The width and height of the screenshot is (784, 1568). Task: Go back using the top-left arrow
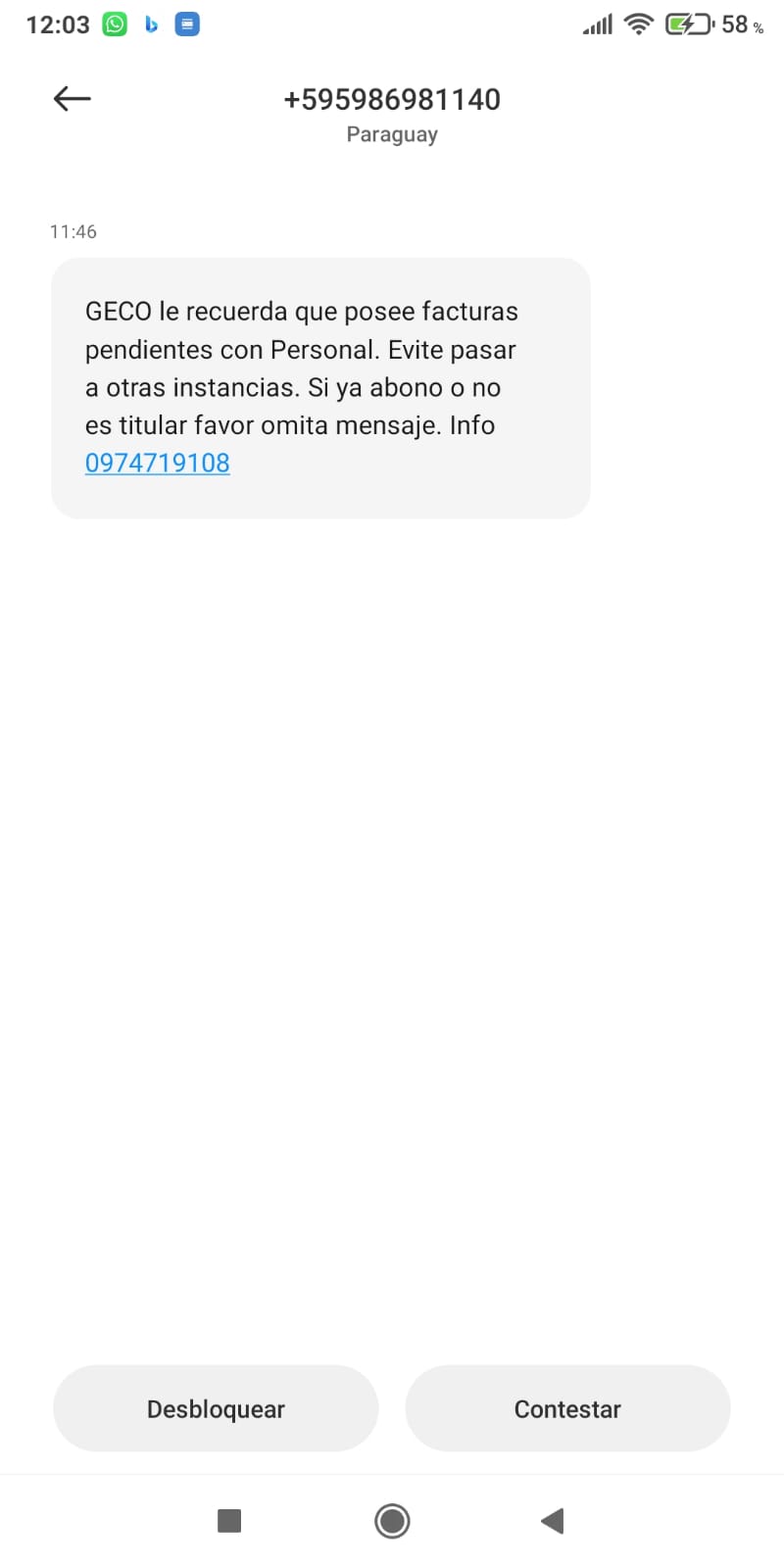[x=72, y=98]
